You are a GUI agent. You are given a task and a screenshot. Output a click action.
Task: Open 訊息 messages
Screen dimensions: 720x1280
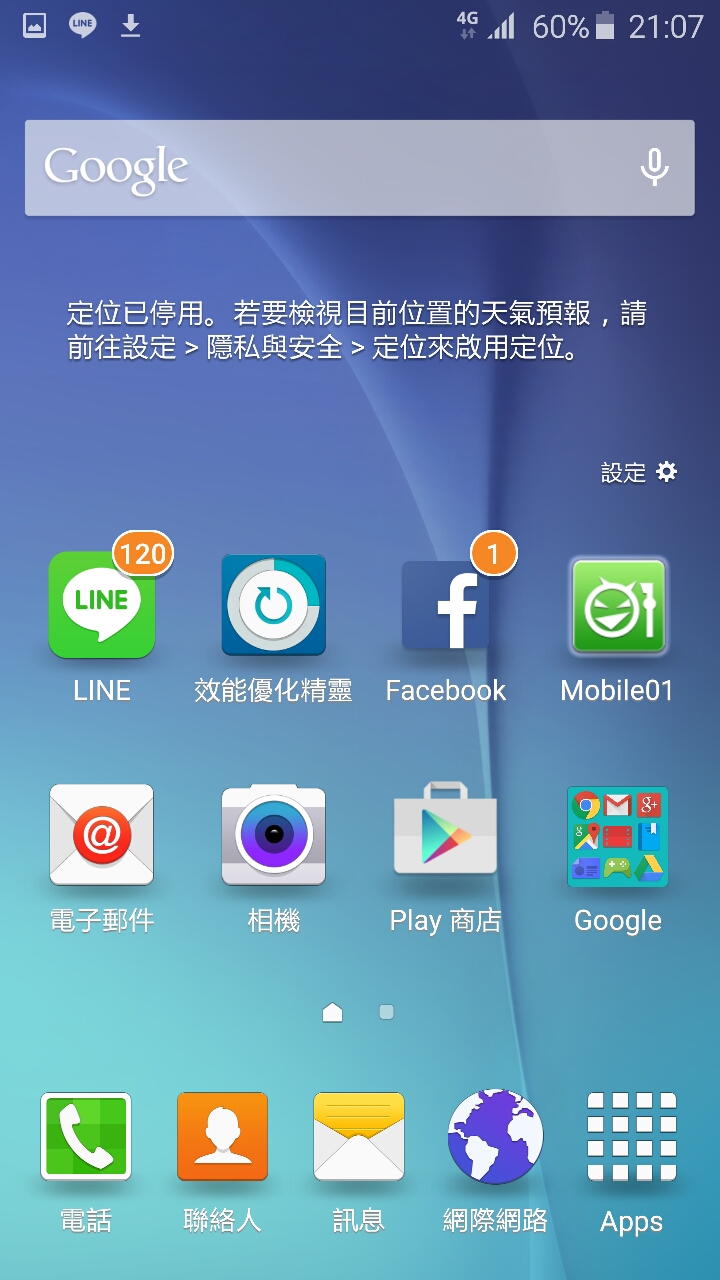point(358,1137)
